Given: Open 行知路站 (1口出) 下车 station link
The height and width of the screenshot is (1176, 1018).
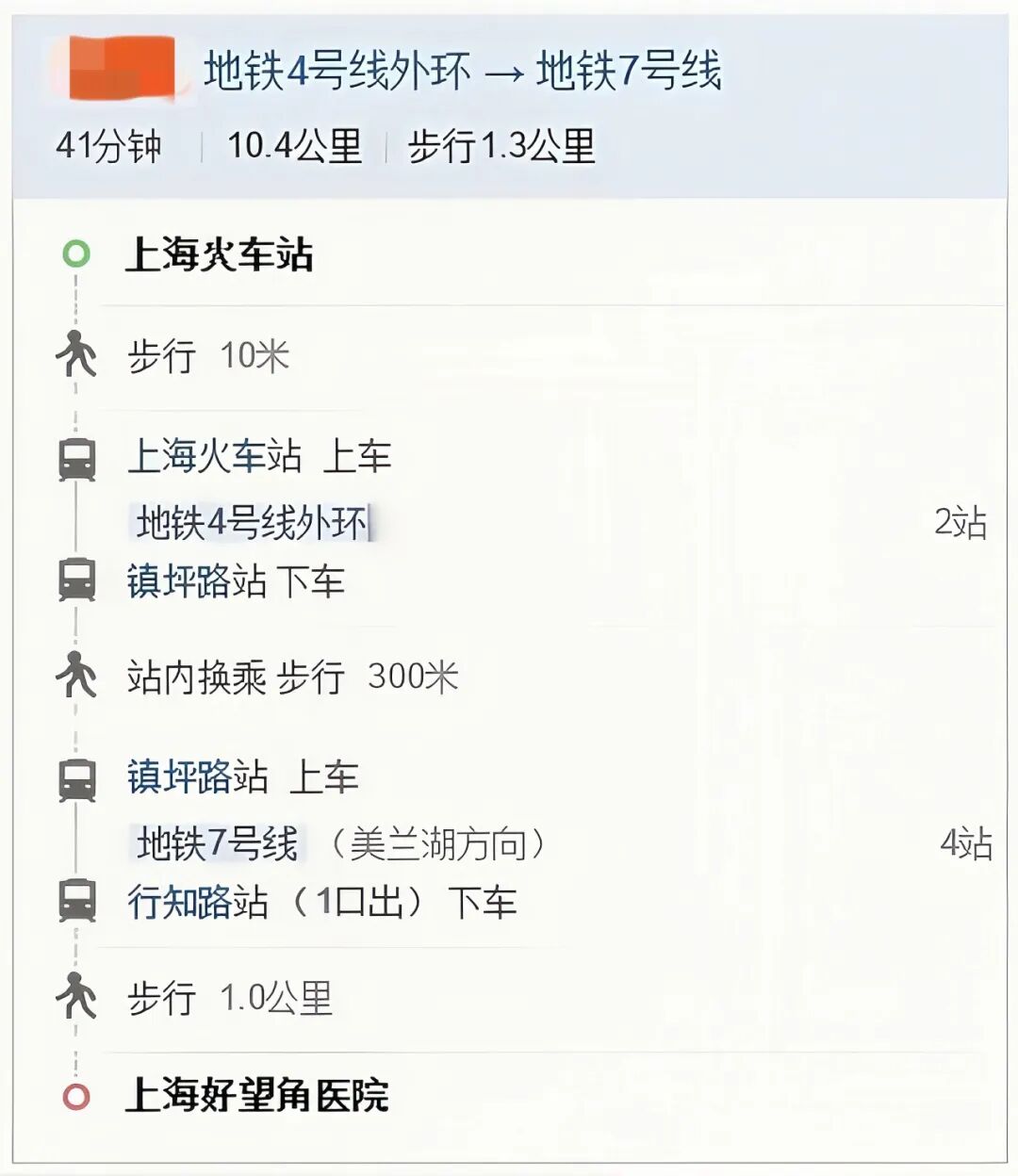Looking at the screenshot, I should [x=197, y=903].
